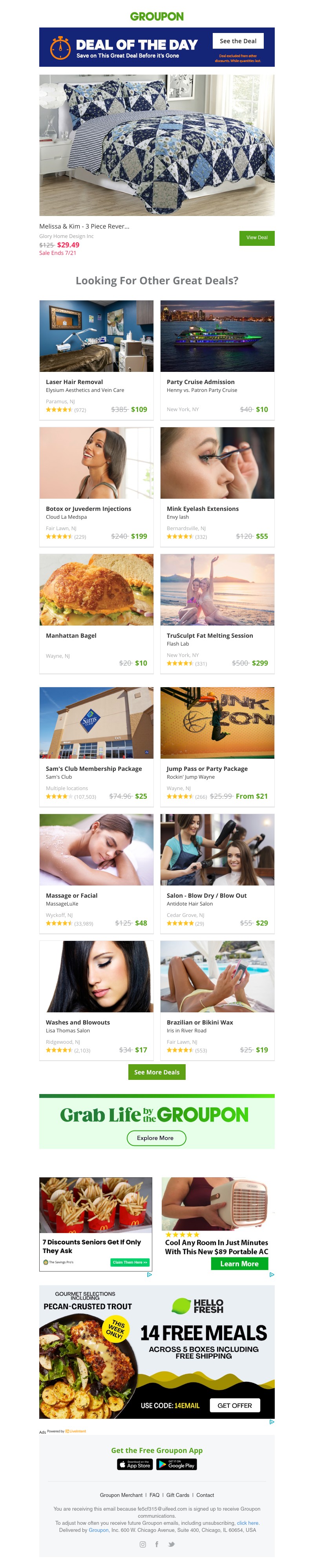Image resolution: width=314 pixels, height=1568 pixels.
Task: Get the app on Google Play
Action: 177,1464
